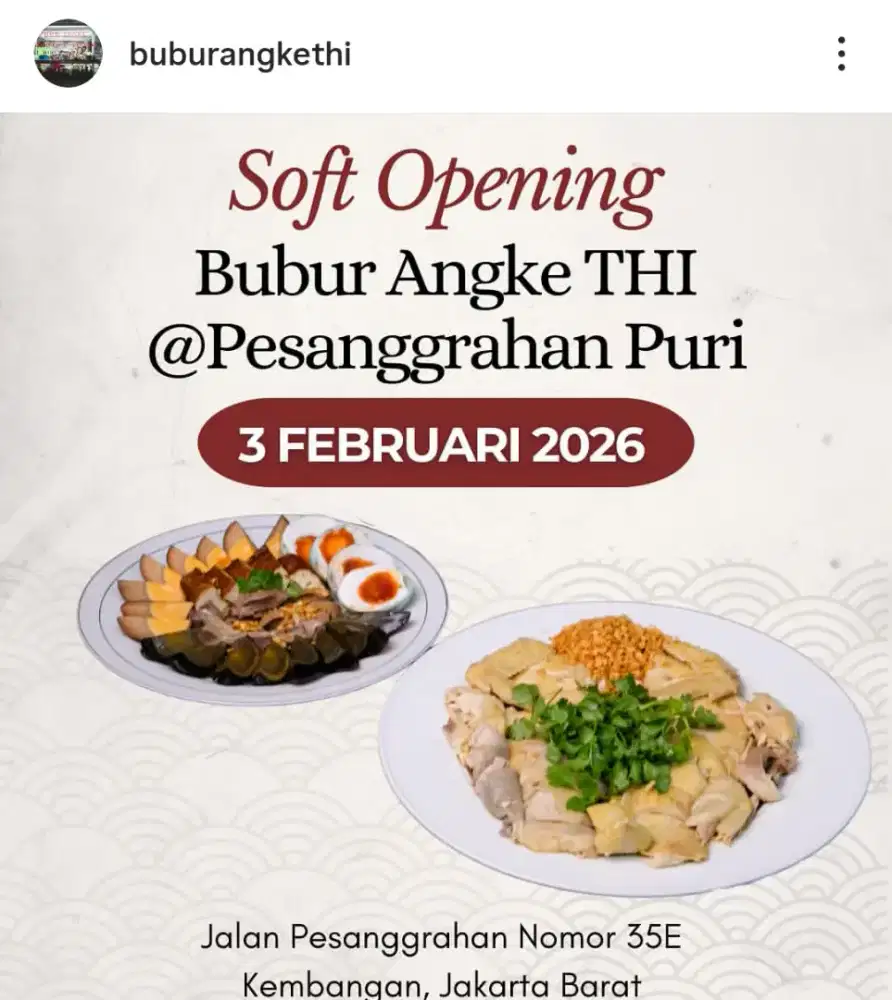
Task: Tap the bottom dot of the kebab menu
Action: click(x=840, y=70)
